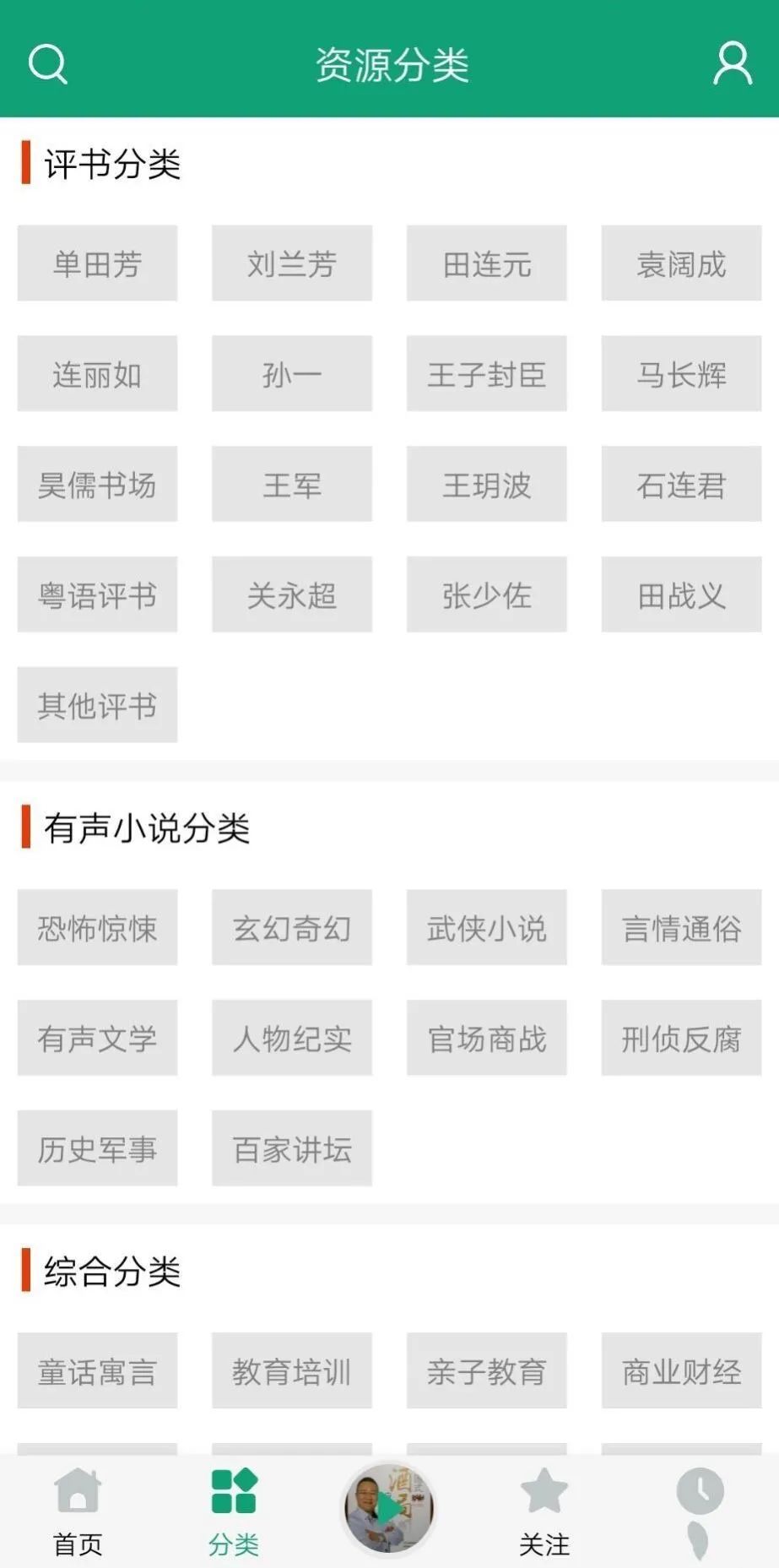Screen dimensions: 779x1568
Task: Select 恐怖惊悚 audiobooks
Action: tap(96, 929)
